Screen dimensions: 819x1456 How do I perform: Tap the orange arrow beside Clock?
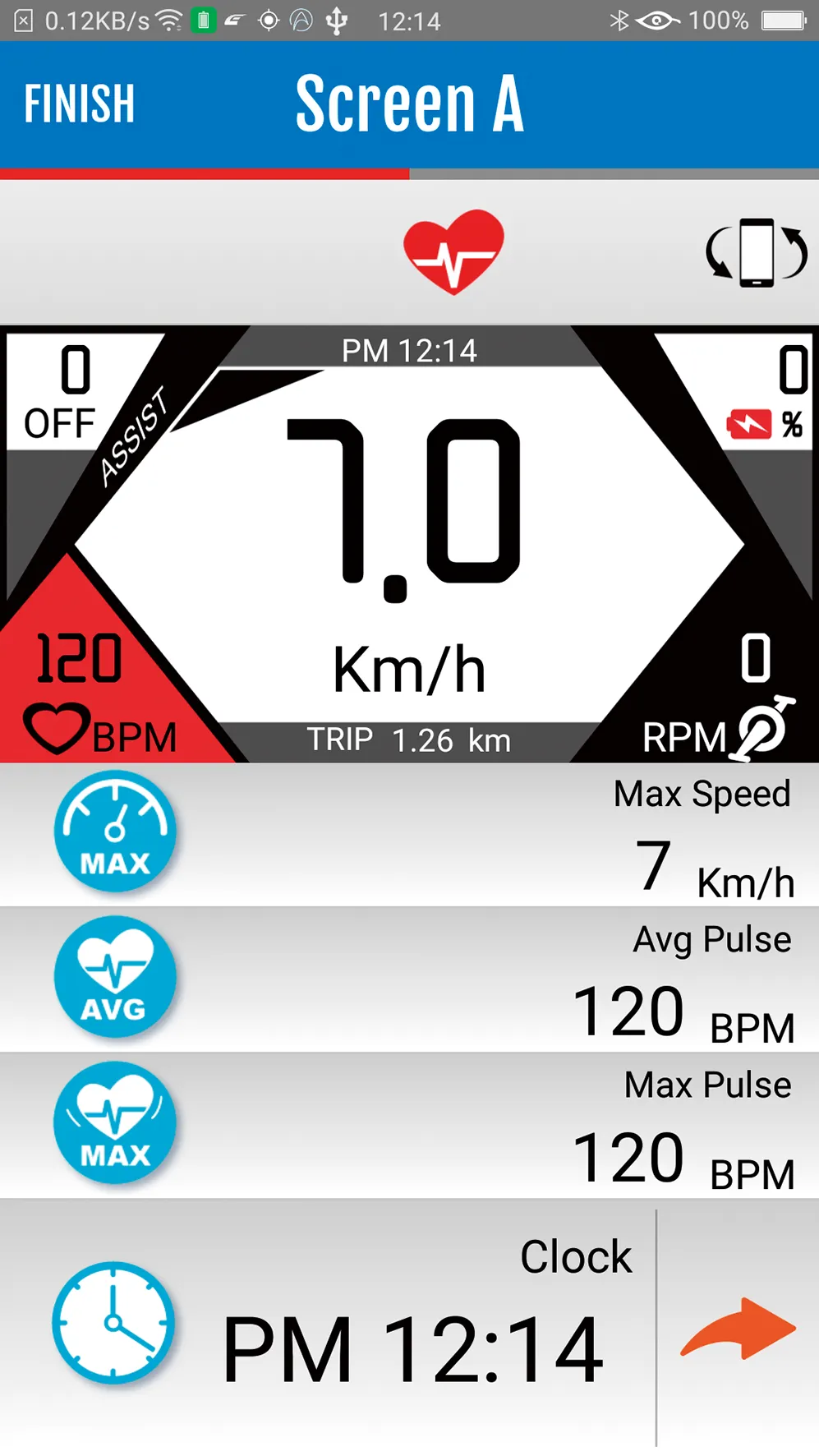(738, 1329)
